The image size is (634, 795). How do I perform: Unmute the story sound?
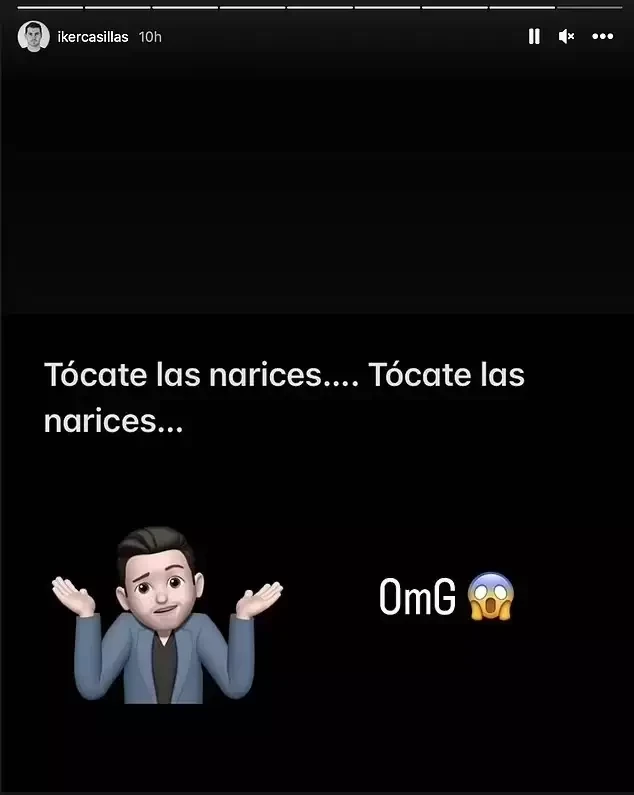[566, 36]
